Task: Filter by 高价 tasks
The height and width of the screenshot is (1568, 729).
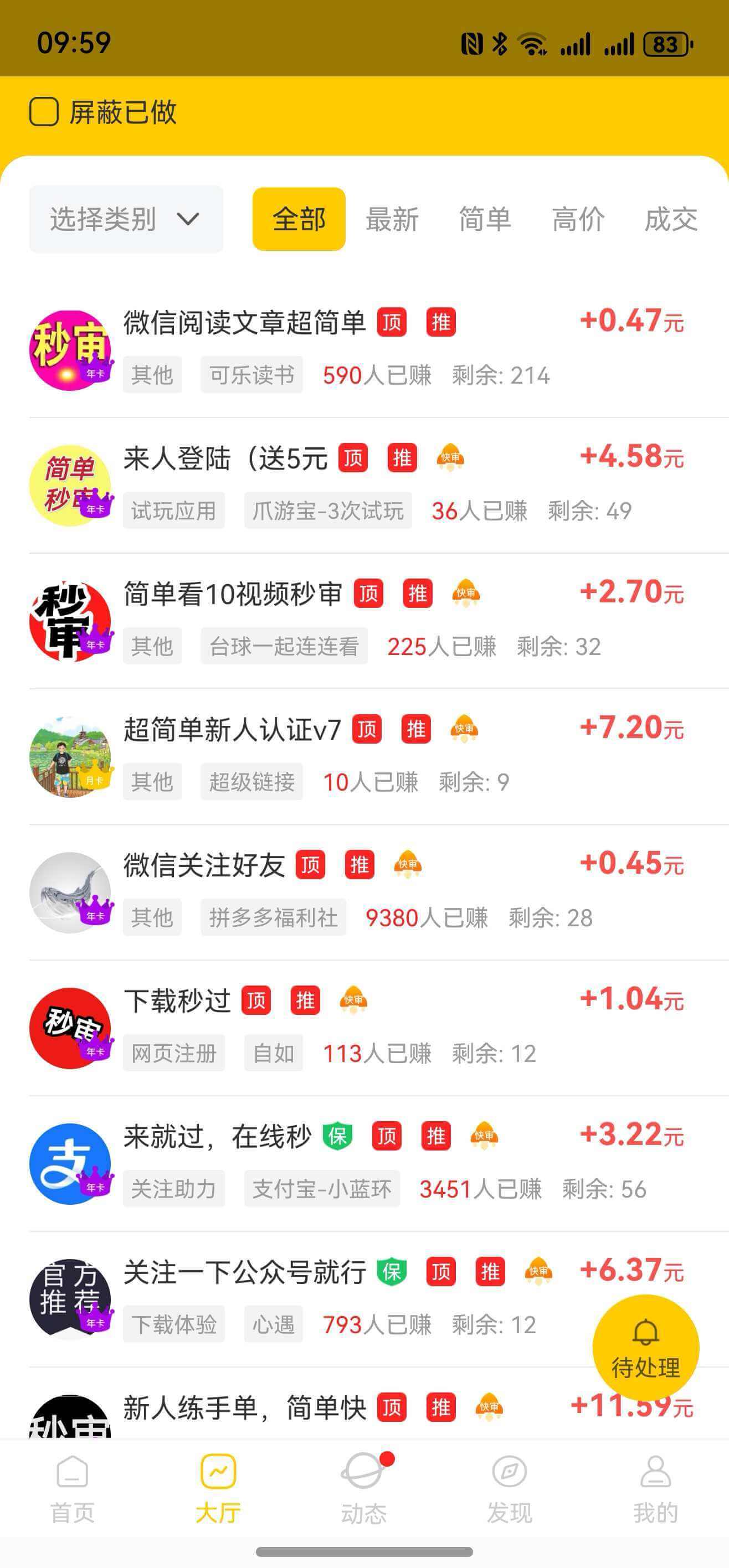Action: (578, 219)
